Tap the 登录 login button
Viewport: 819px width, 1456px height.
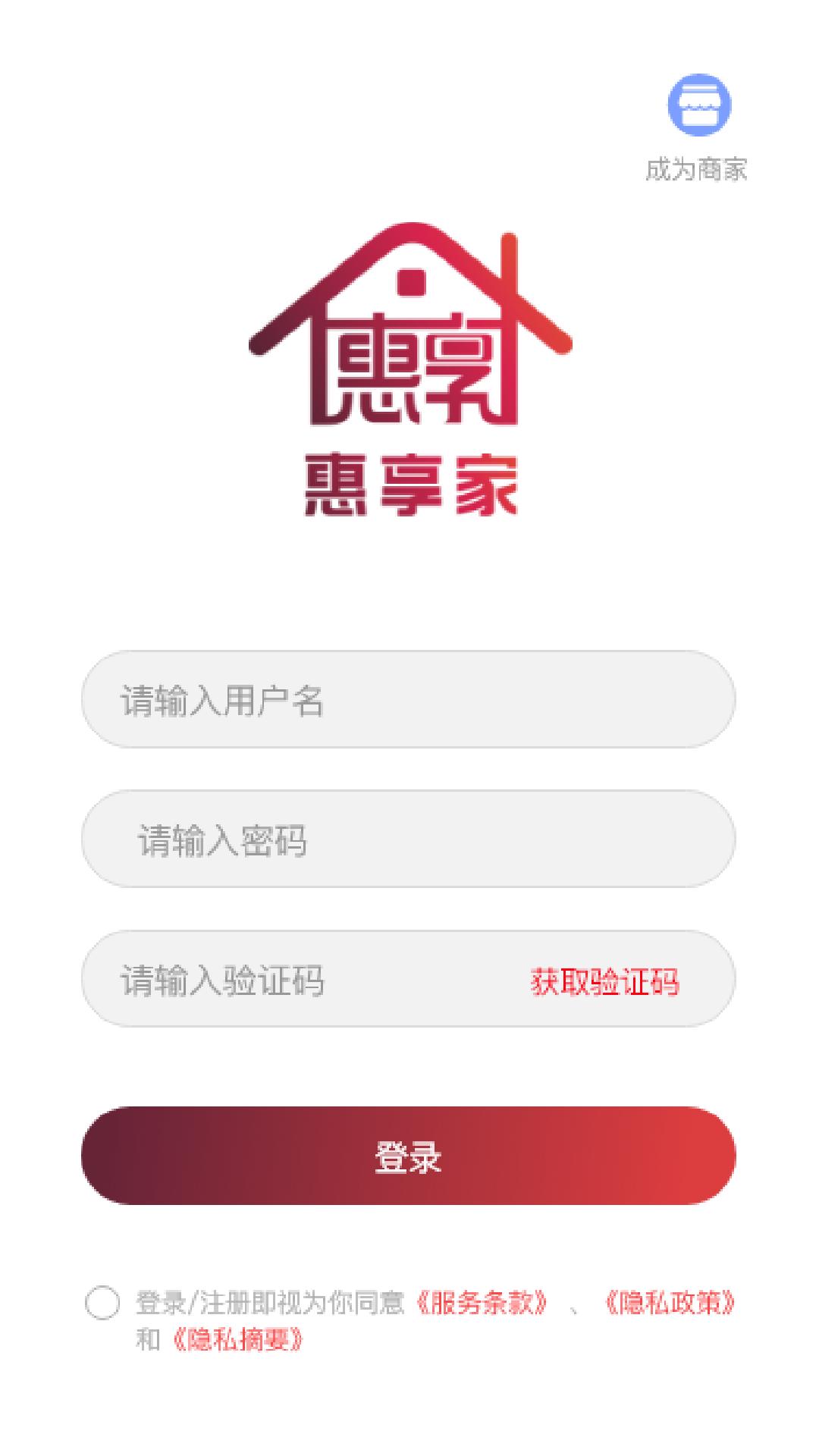coord(408,1155)
